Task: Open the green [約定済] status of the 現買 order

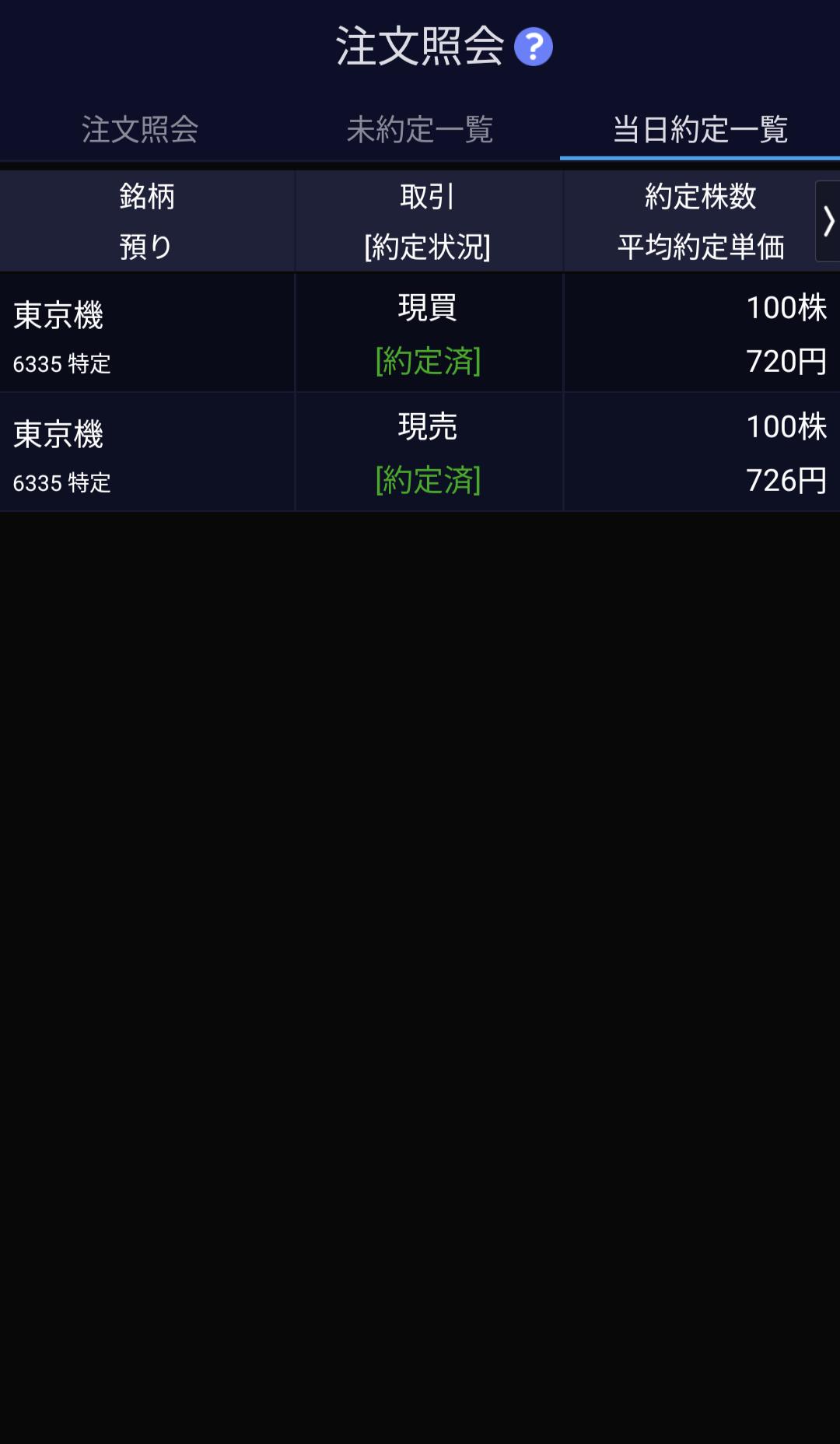Action: [x=429, y=360]
